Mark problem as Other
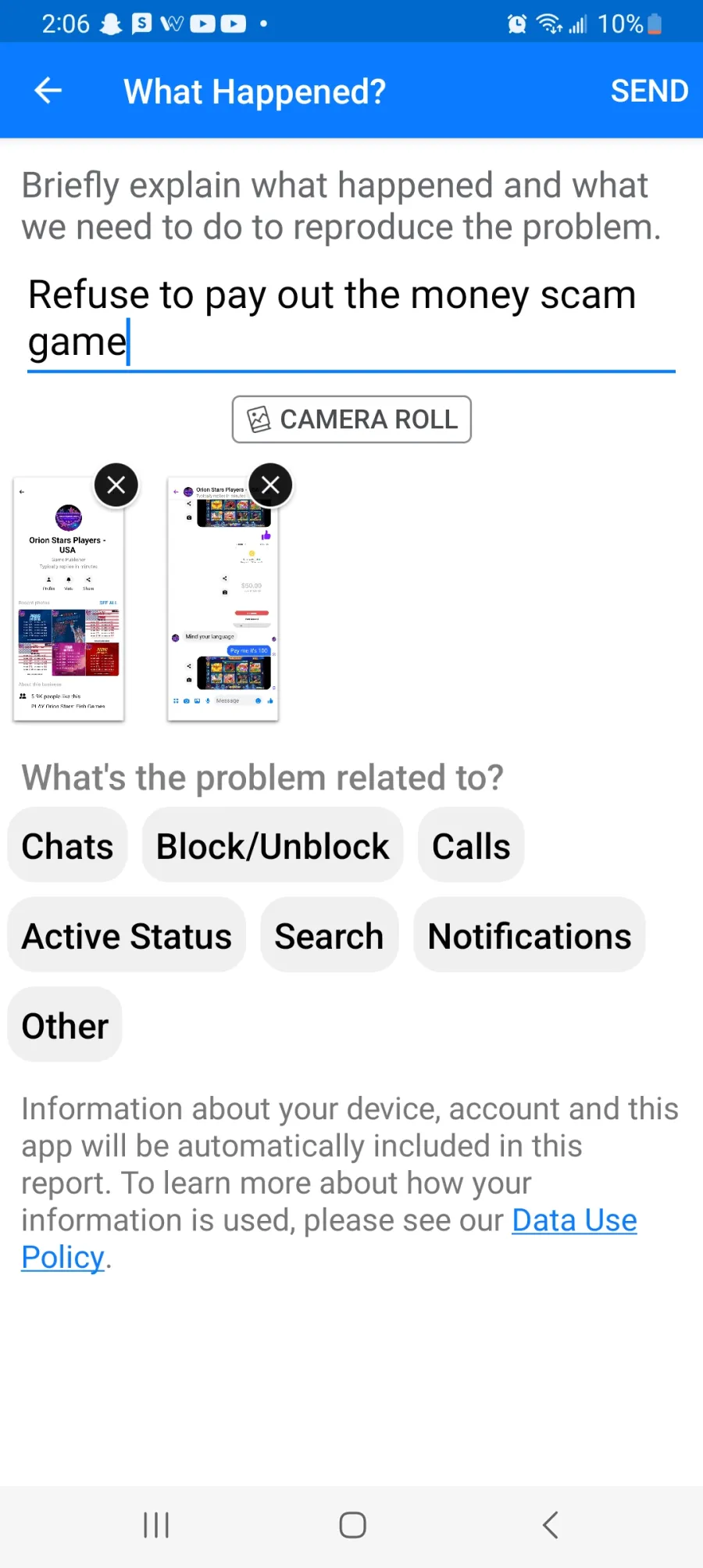 (65, 1026)
